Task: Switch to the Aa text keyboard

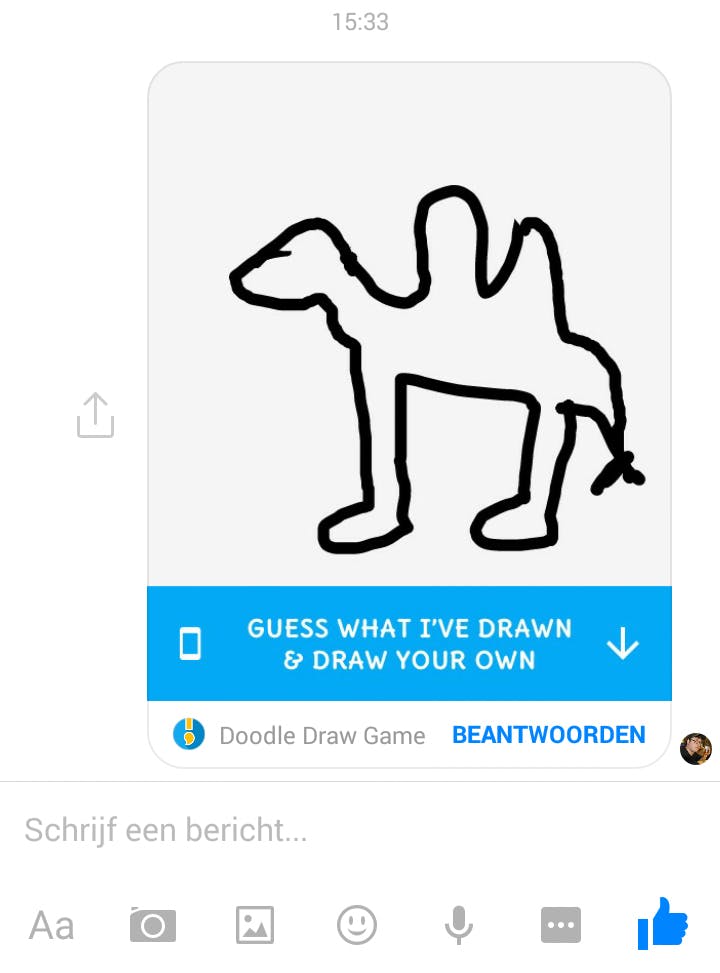Action: click(x=52, y=925)
